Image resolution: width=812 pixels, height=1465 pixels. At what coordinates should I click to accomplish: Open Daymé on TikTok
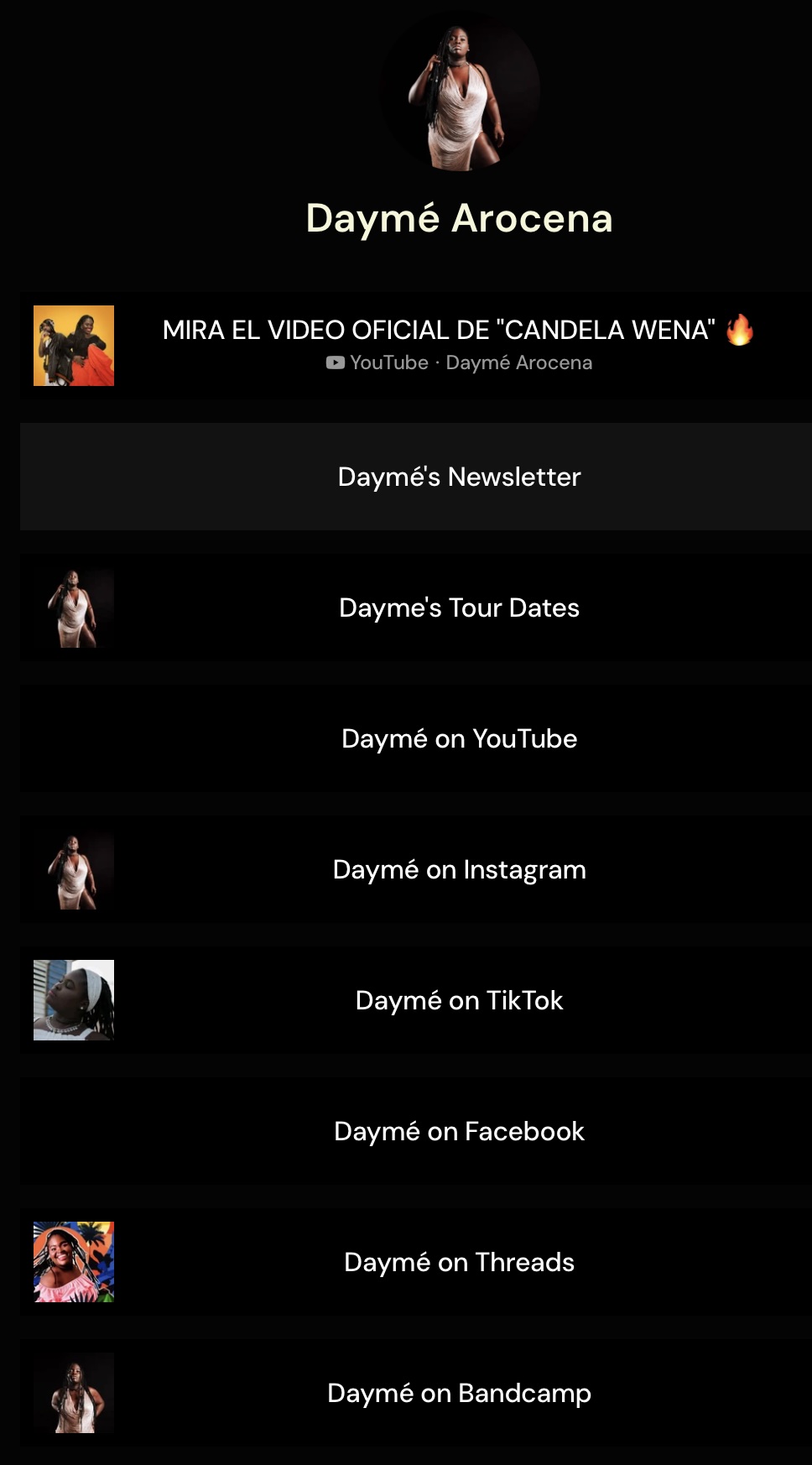pyautogui.click(x=459, y=1000)
